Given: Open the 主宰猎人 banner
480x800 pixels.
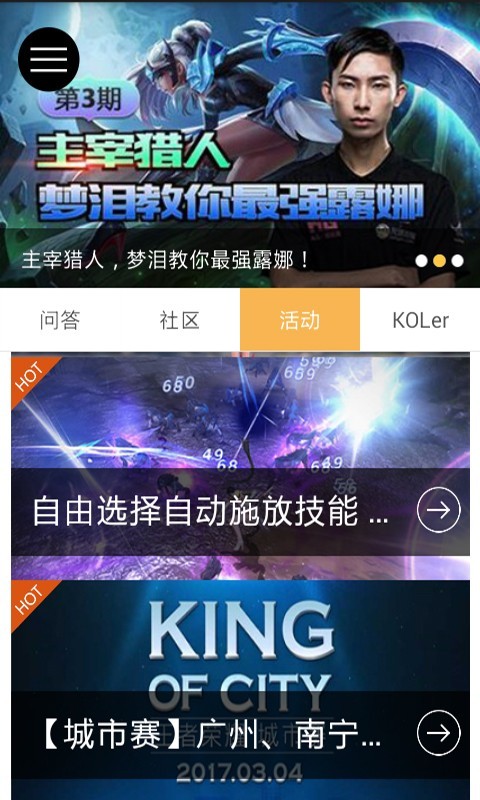Looking at the screenshot, I should coord(240,145).
